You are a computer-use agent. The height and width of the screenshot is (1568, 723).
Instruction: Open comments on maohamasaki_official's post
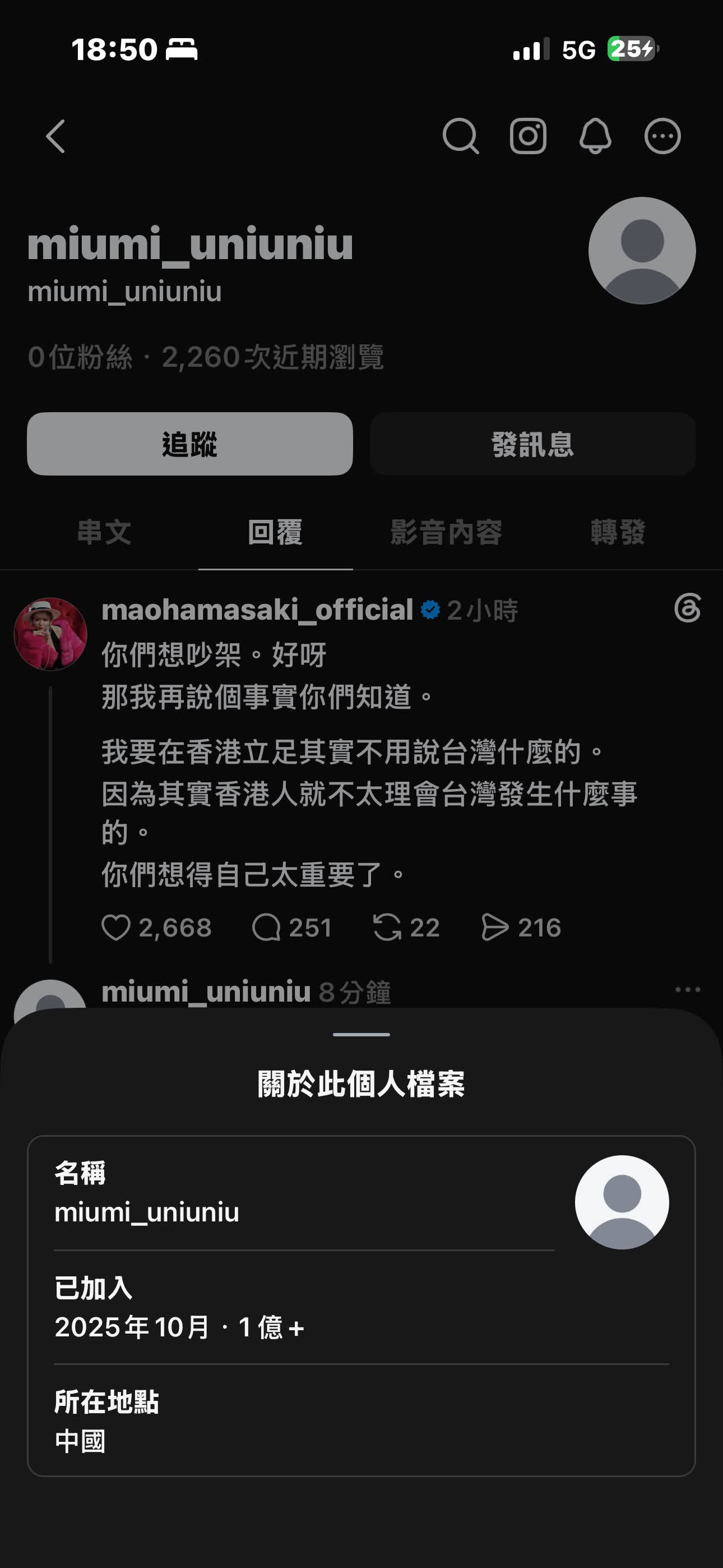tap(291, 928)
